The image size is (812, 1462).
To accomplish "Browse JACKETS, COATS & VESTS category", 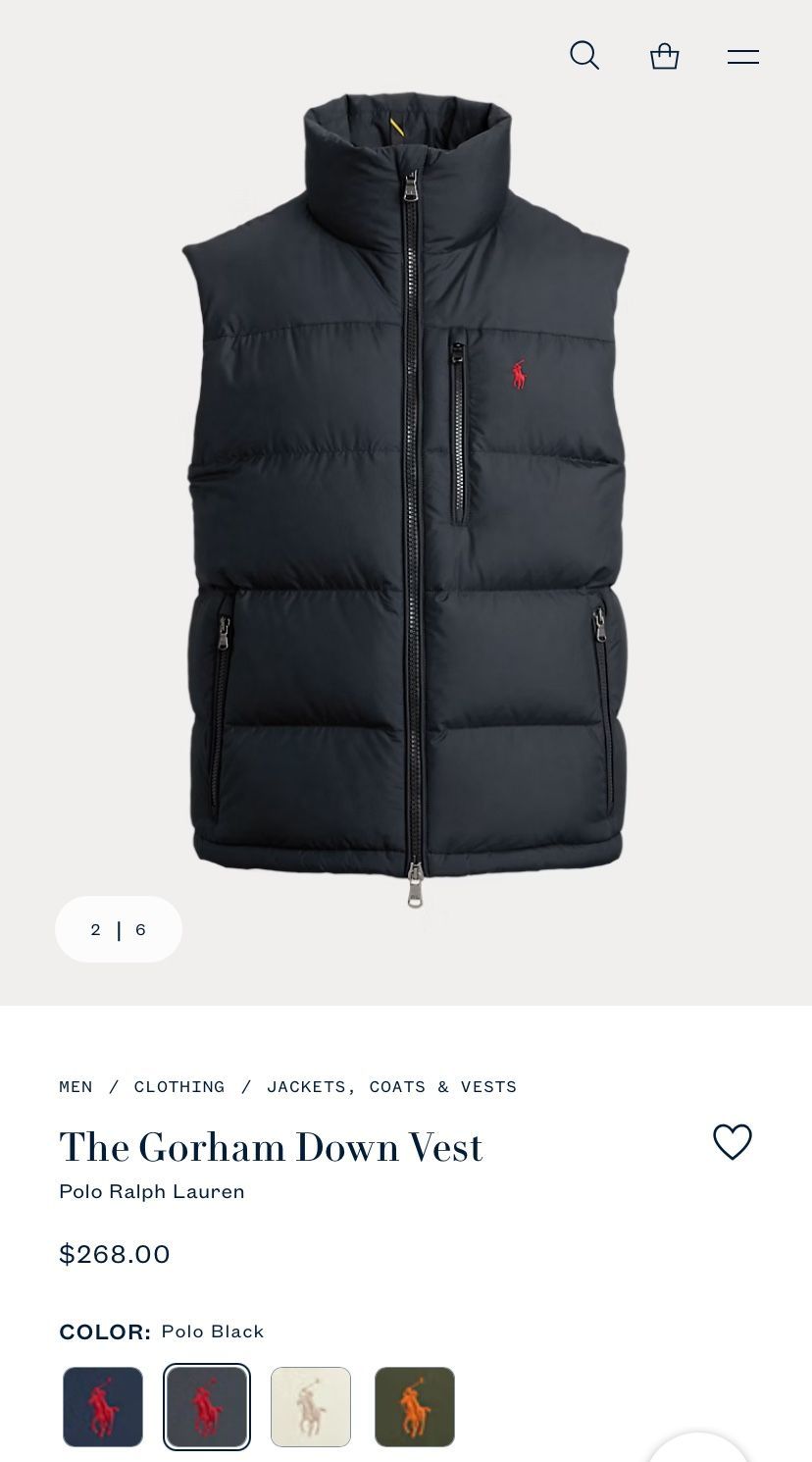I will [391, 1086].
